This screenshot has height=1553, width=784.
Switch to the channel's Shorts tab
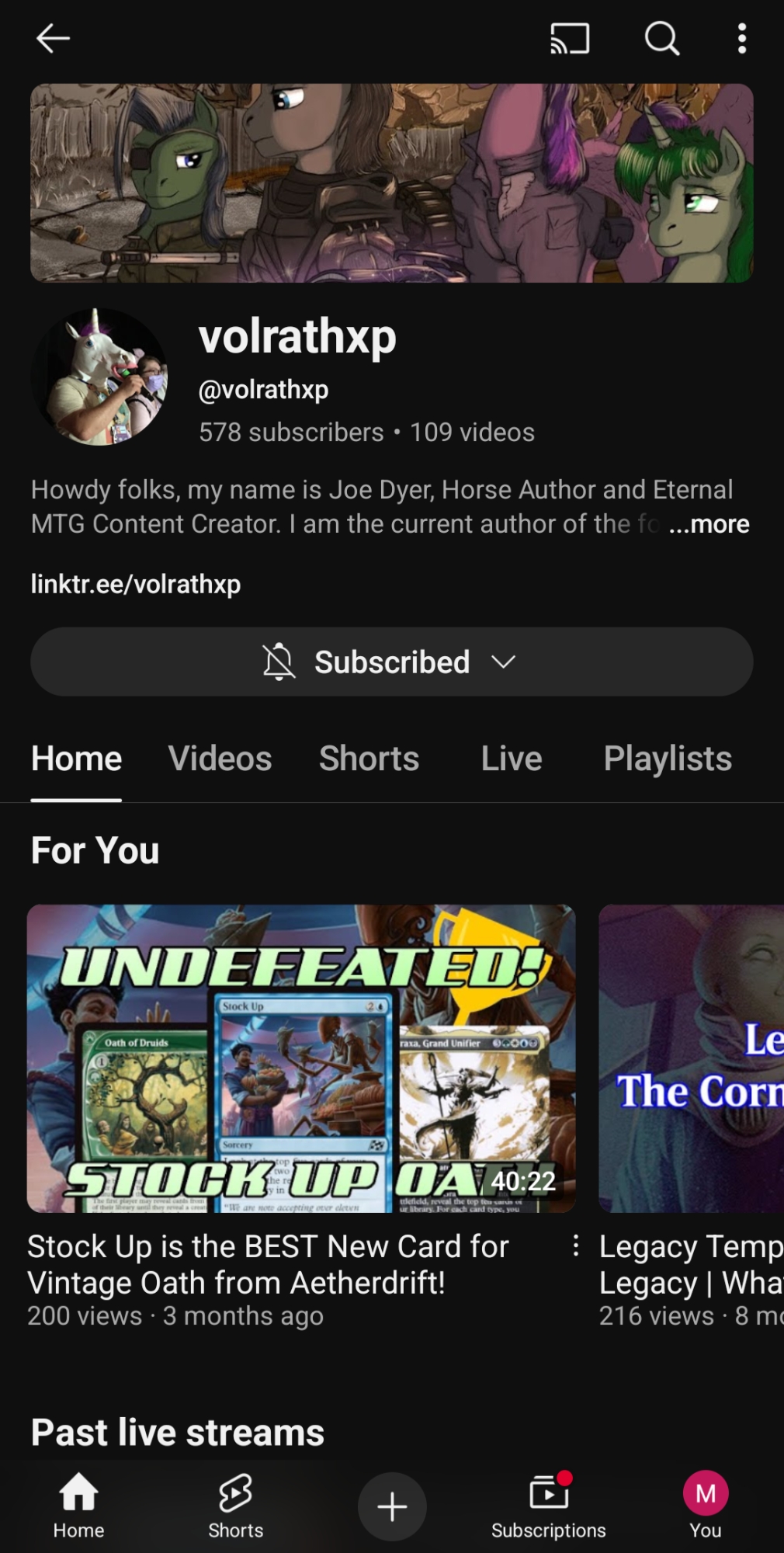point(369,759)
